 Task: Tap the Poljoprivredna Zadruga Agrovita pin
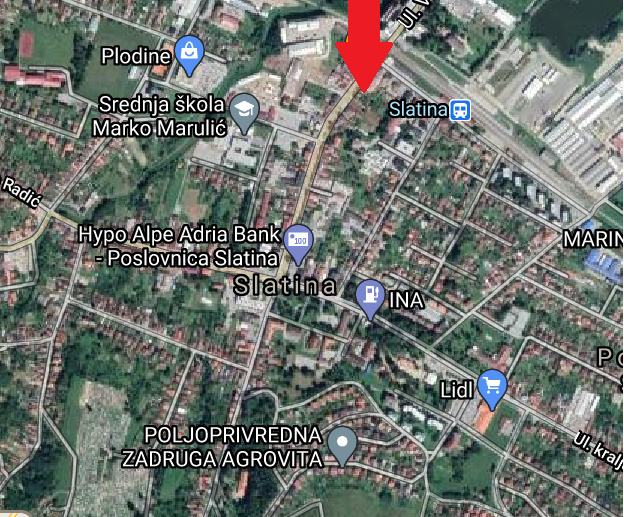coord(343,443)
